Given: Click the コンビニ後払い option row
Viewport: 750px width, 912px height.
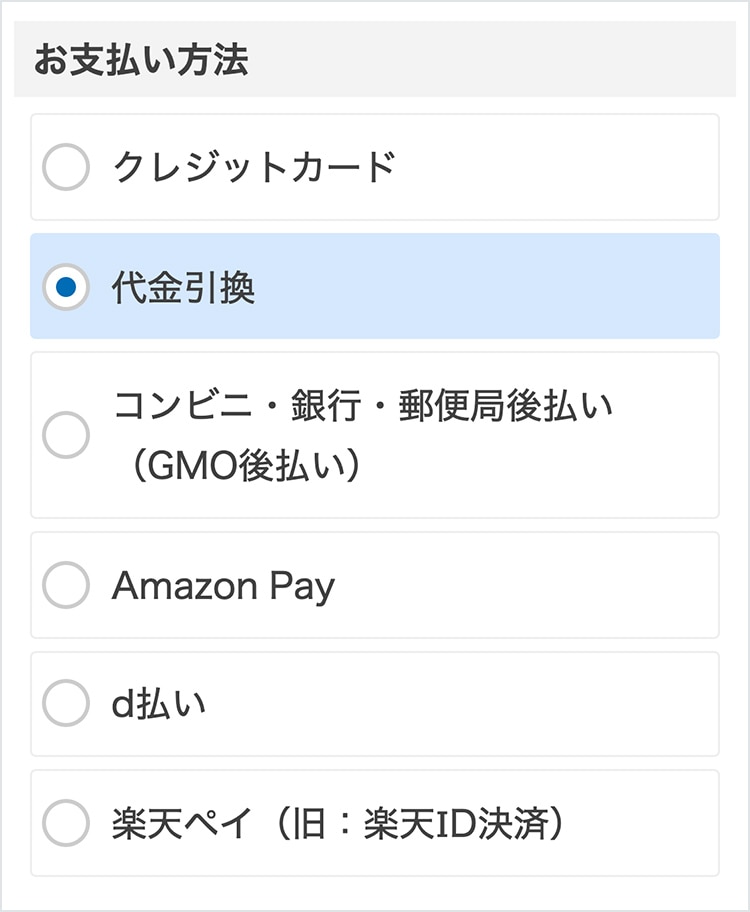Looking at the screenshot, I should [x=375, y=434].
